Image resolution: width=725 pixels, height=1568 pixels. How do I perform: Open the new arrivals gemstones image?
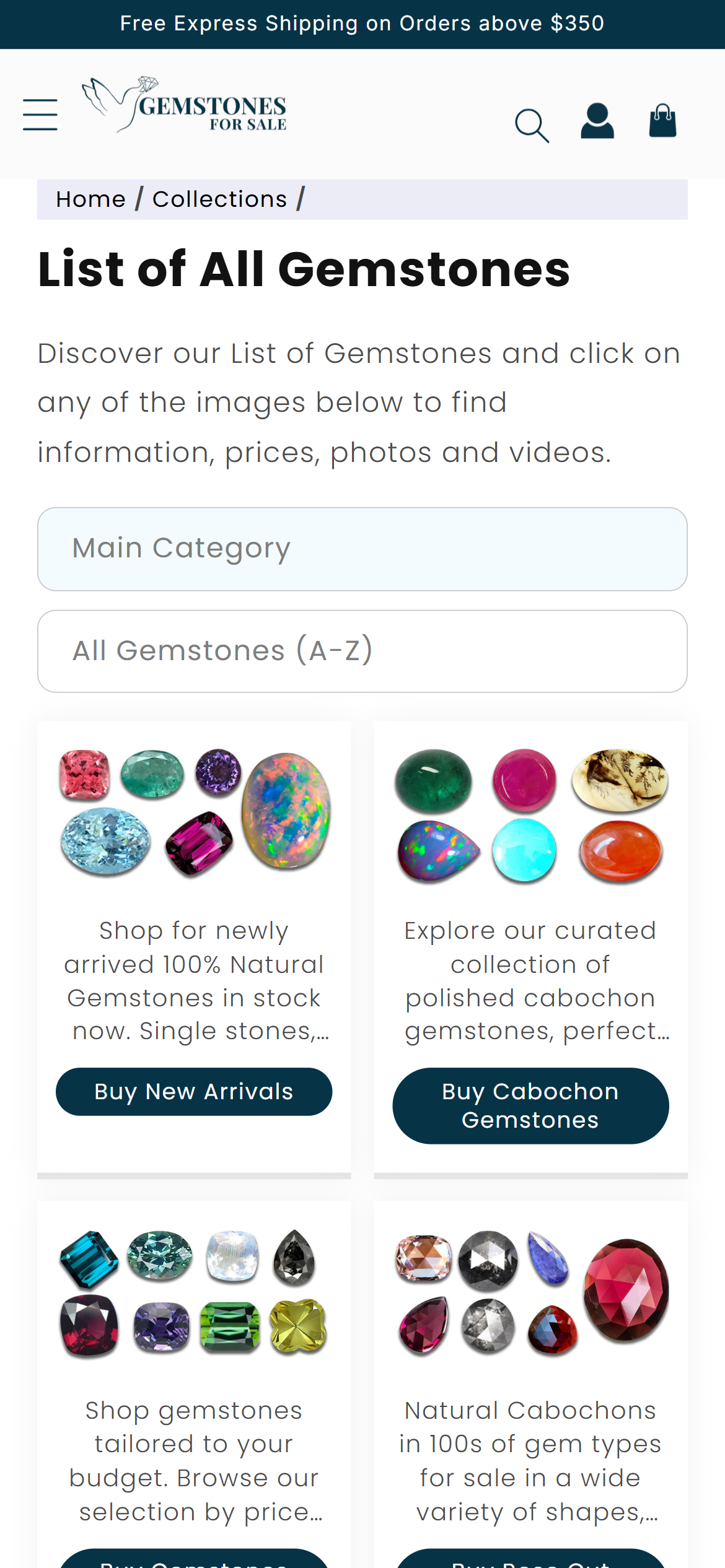pyautogui.click(x=194, y=812)
